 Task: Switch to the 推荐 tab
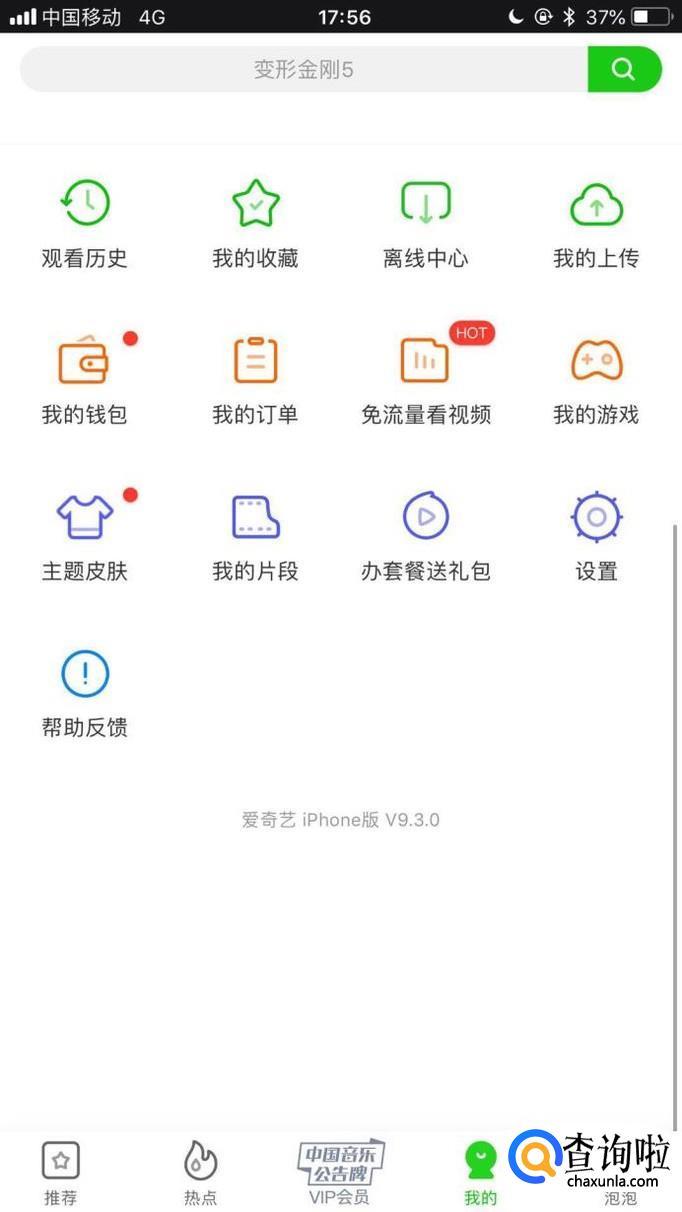[61, 1172]
